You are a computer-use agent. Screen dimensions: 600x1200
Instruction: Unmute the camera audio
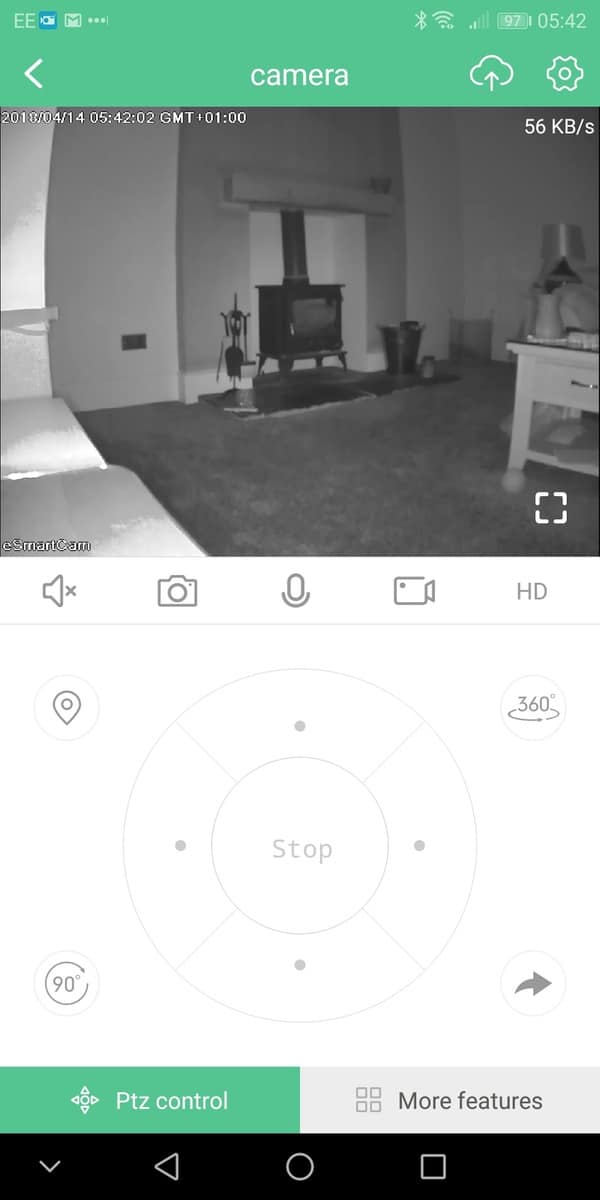[59, 591]
